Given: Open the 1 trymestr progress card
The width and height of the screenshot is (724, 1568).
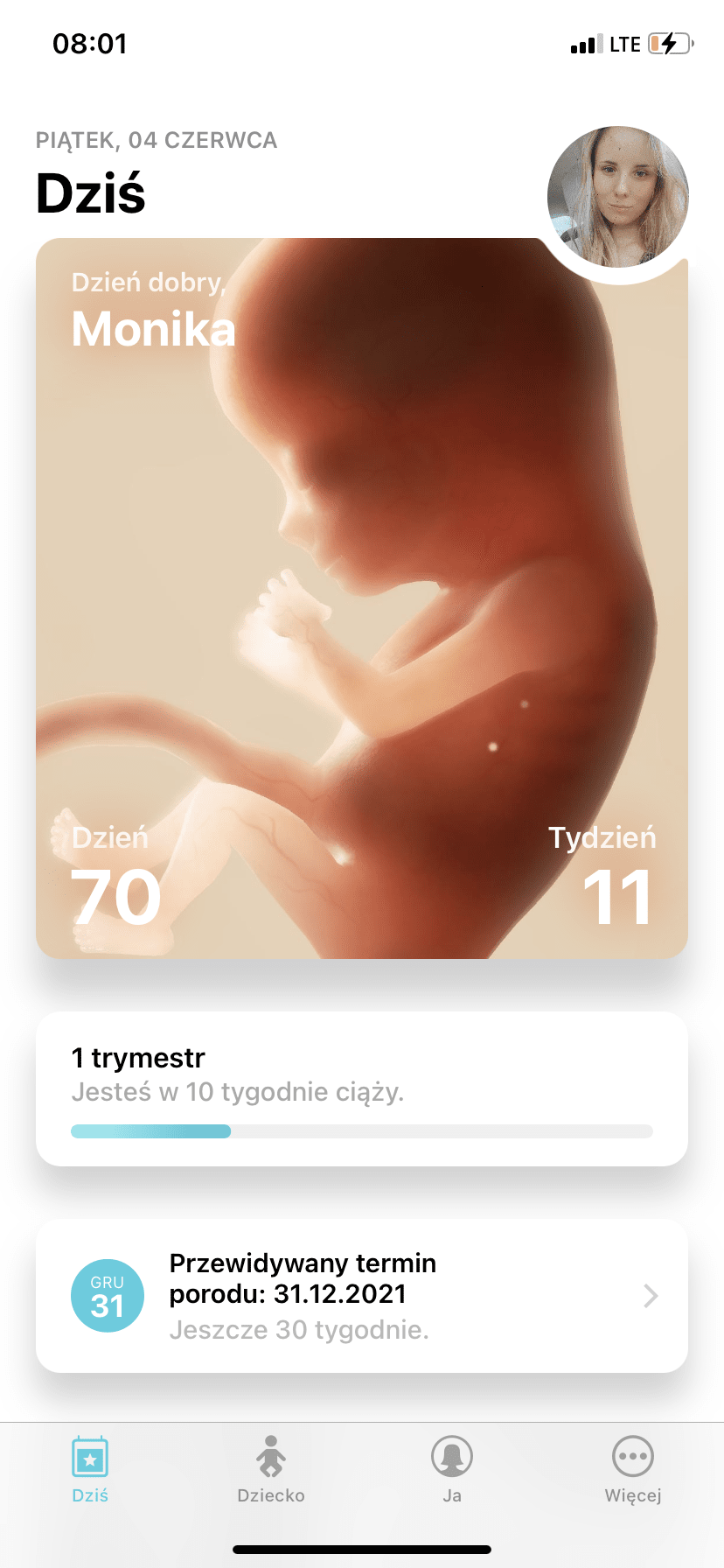Looking at the screenshot, I should (361, 1088).
